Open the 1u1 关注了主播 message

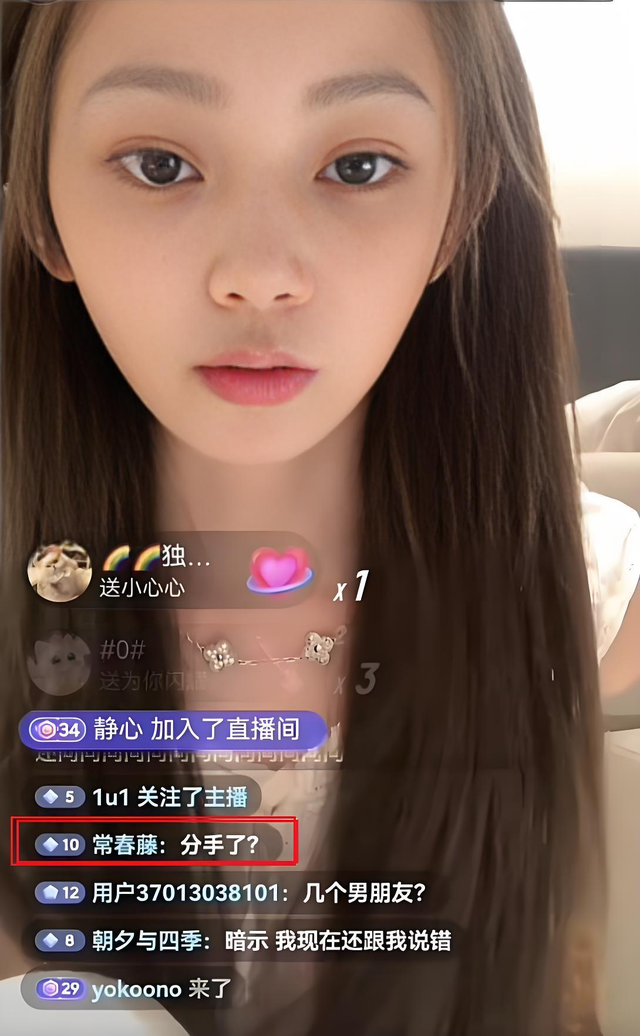[148, 797]
